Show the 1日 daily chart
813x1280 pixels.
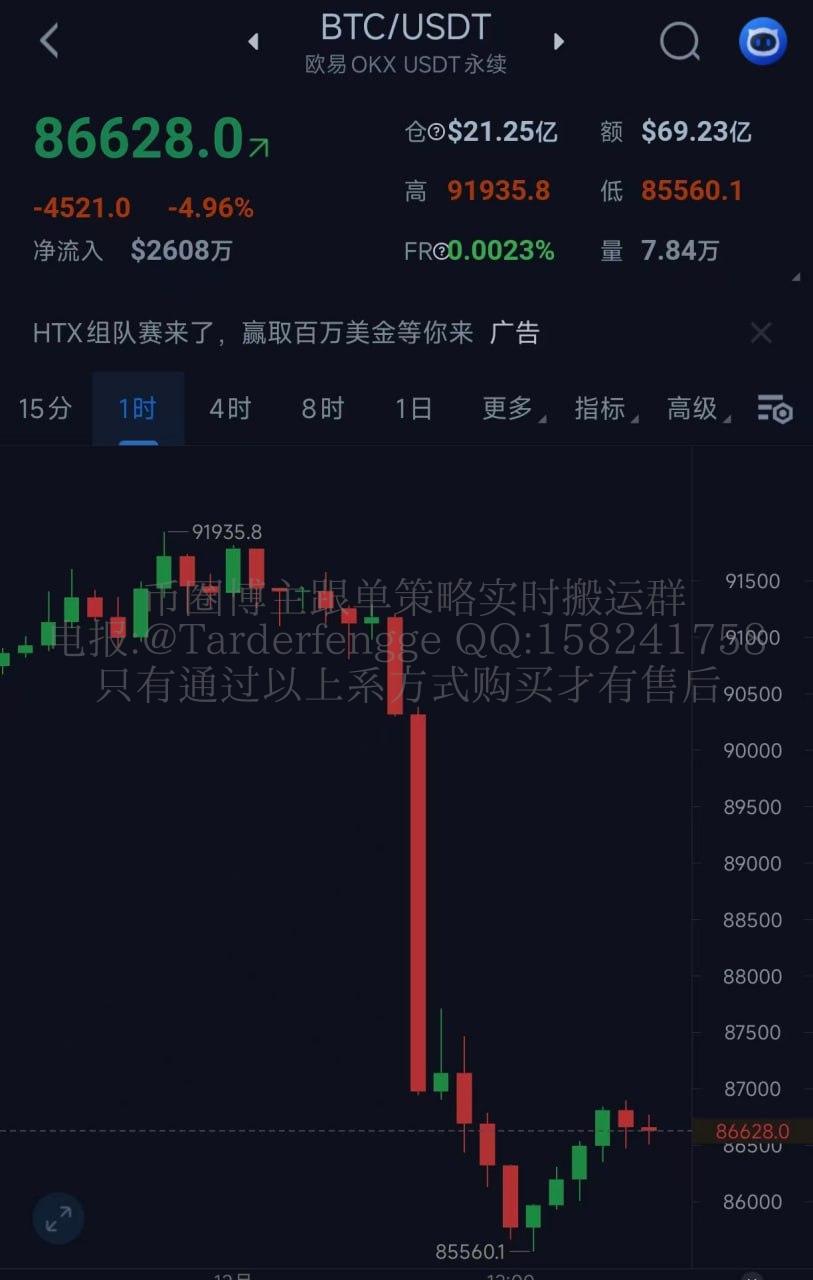click(413, 408)
